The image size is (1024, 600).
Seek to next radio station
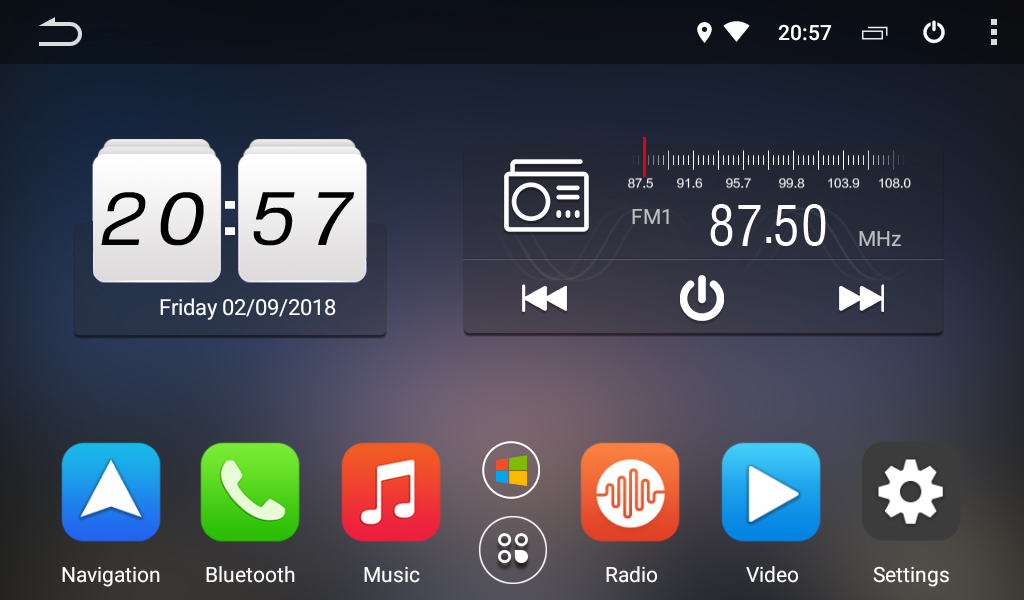click(861, 298)
